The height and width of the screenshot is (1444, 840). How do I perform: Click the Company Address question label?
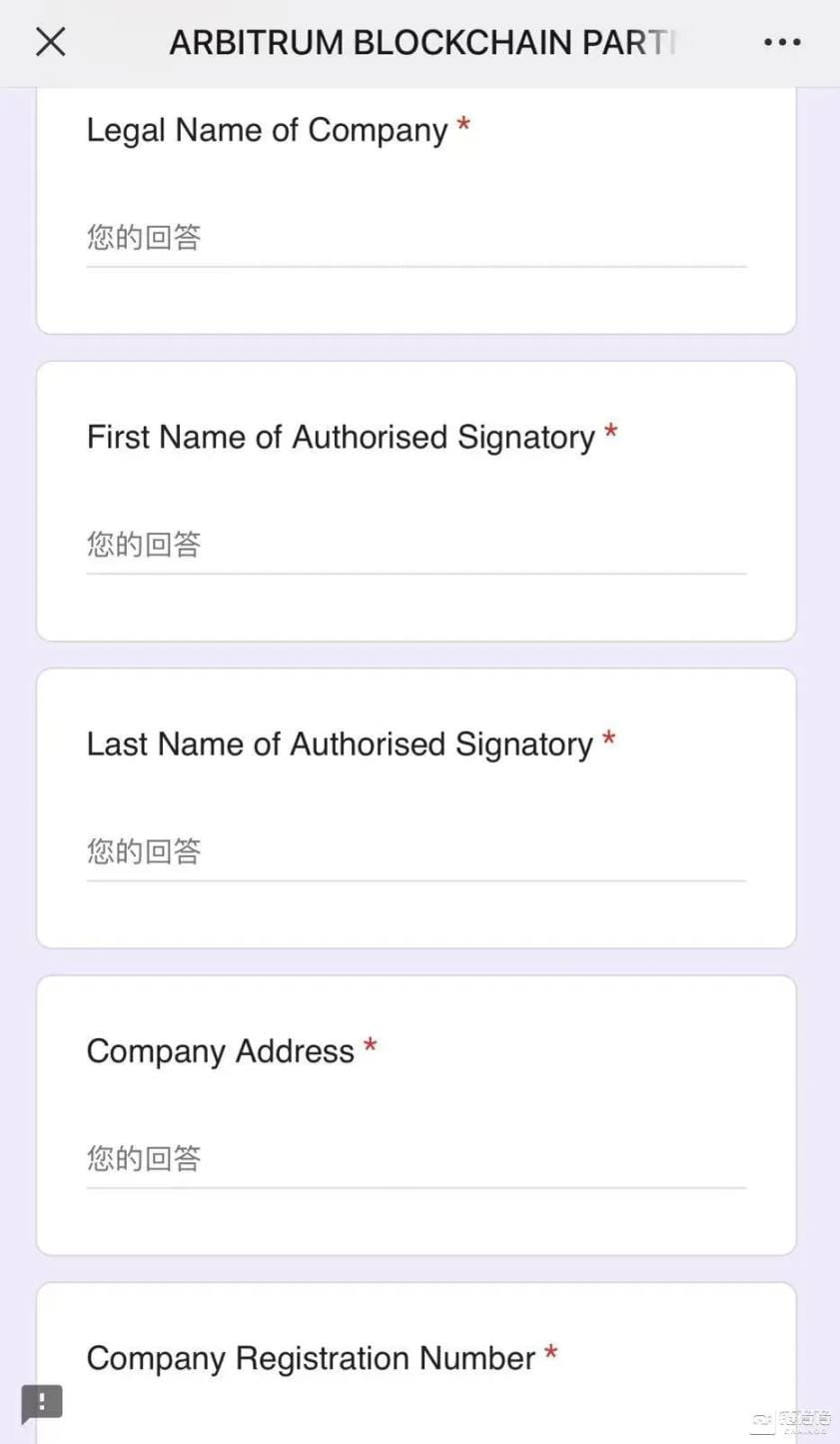[220, 1050]
